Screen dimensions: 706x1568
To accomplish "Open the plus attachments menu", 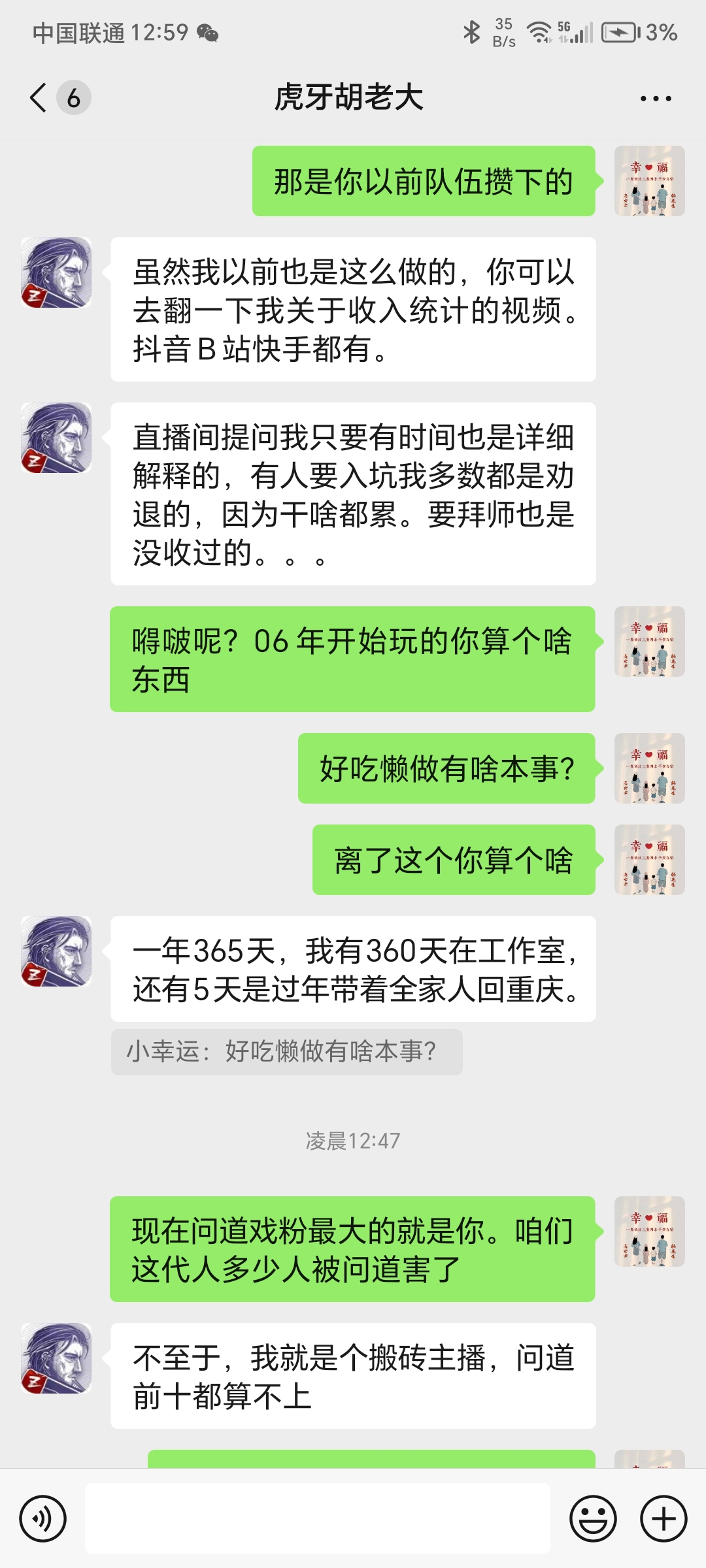I will coord(663,1519).
